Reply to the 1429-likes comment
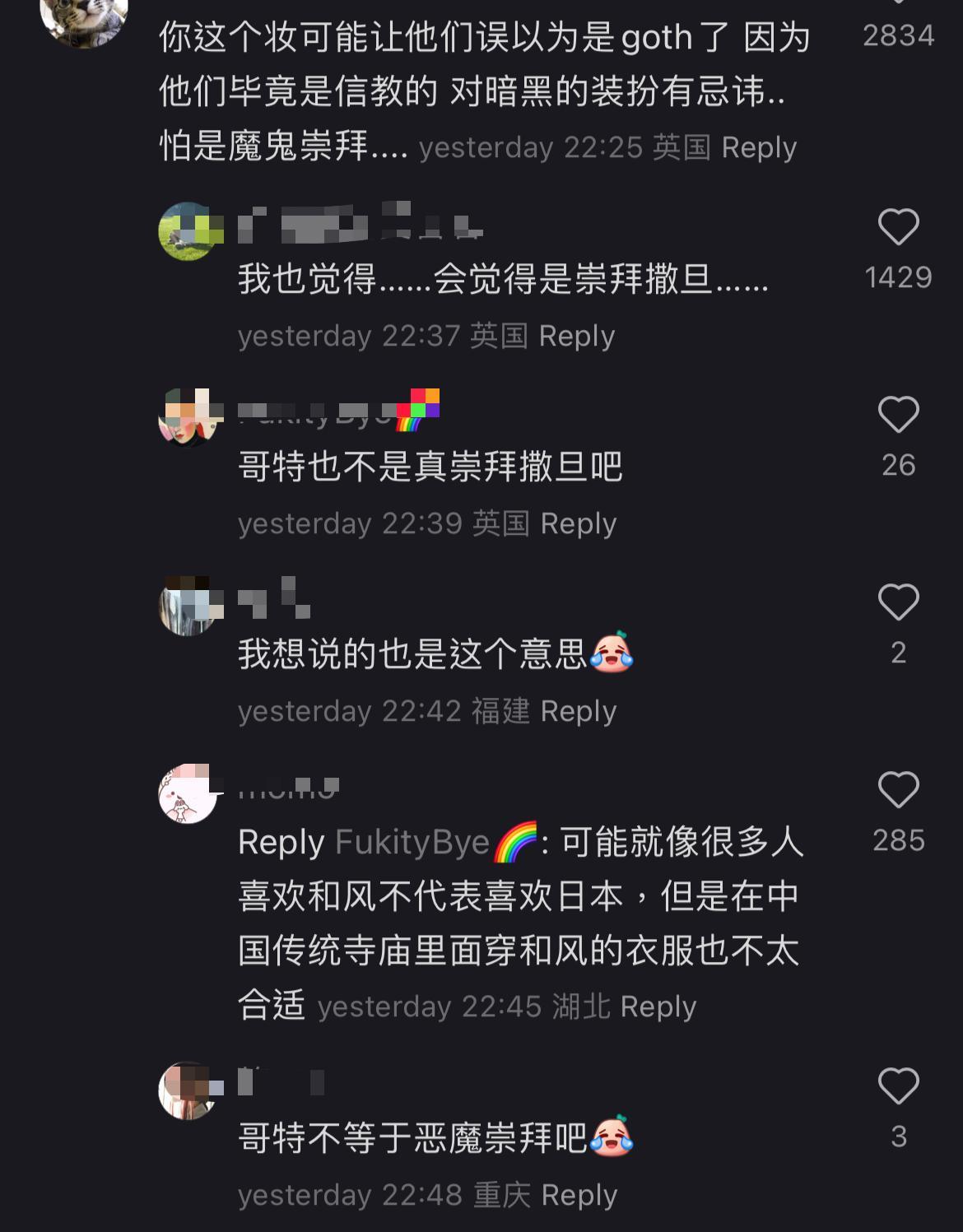Viewport: 963px width, 1232px height. point(576,336)
